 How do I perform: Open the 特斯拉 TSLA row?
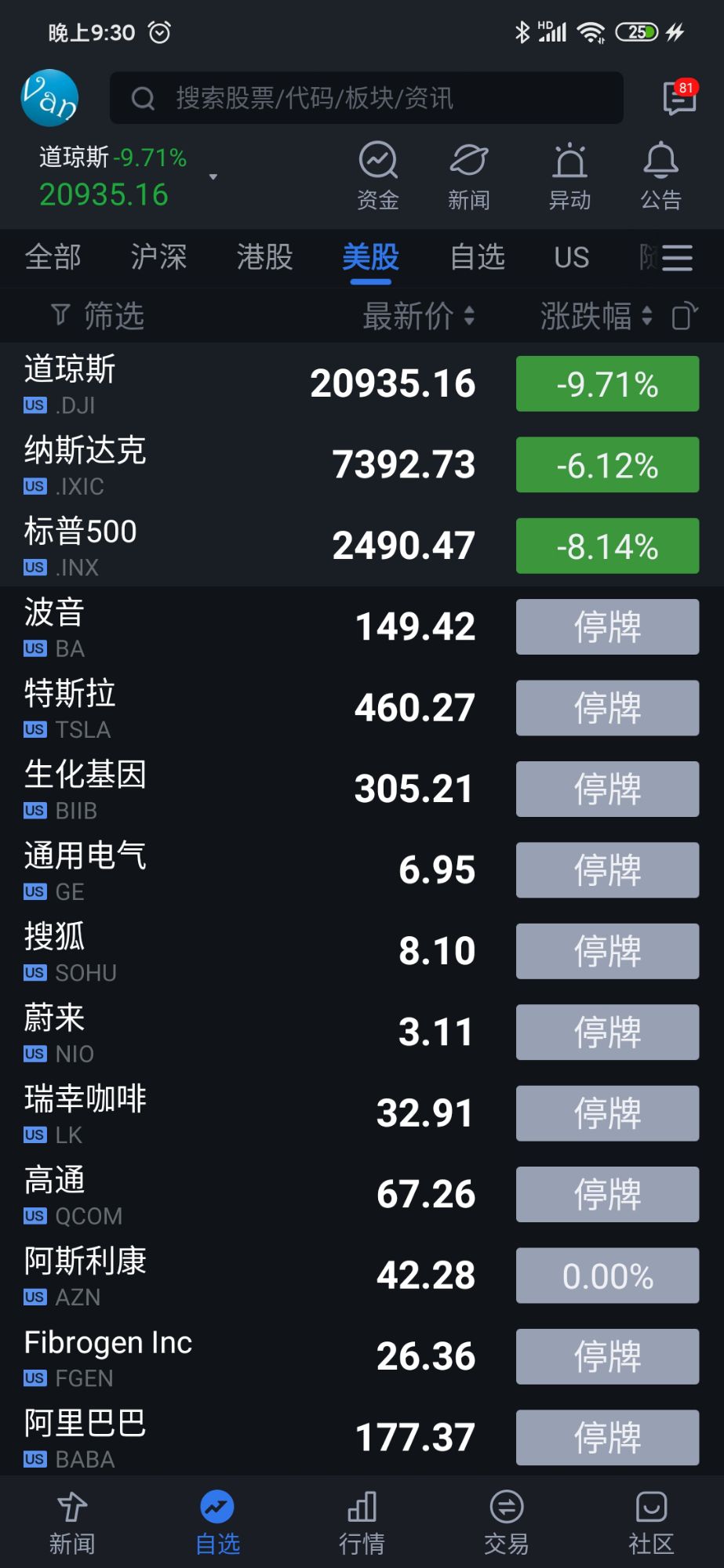362,708
